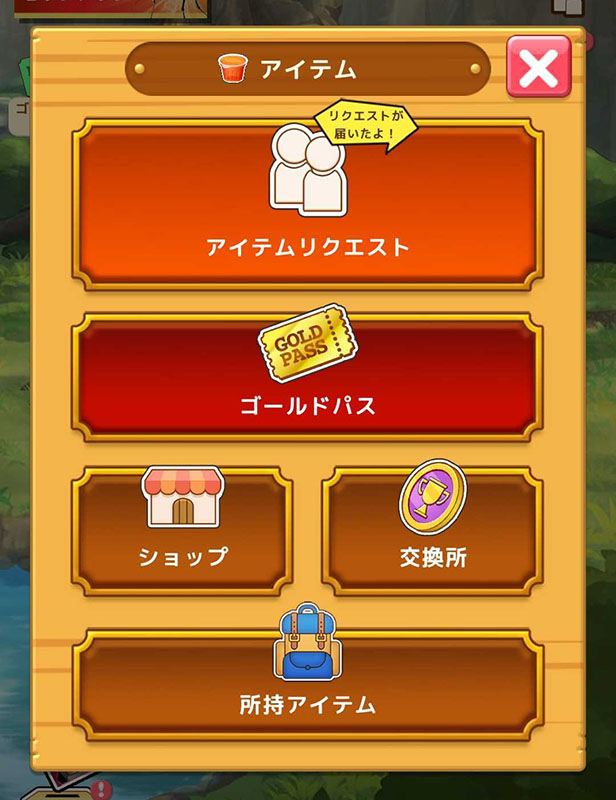The width and height of the screenshot is (616, 800).
Task: Close the アイテム dialog
Action: pos(538,67)
